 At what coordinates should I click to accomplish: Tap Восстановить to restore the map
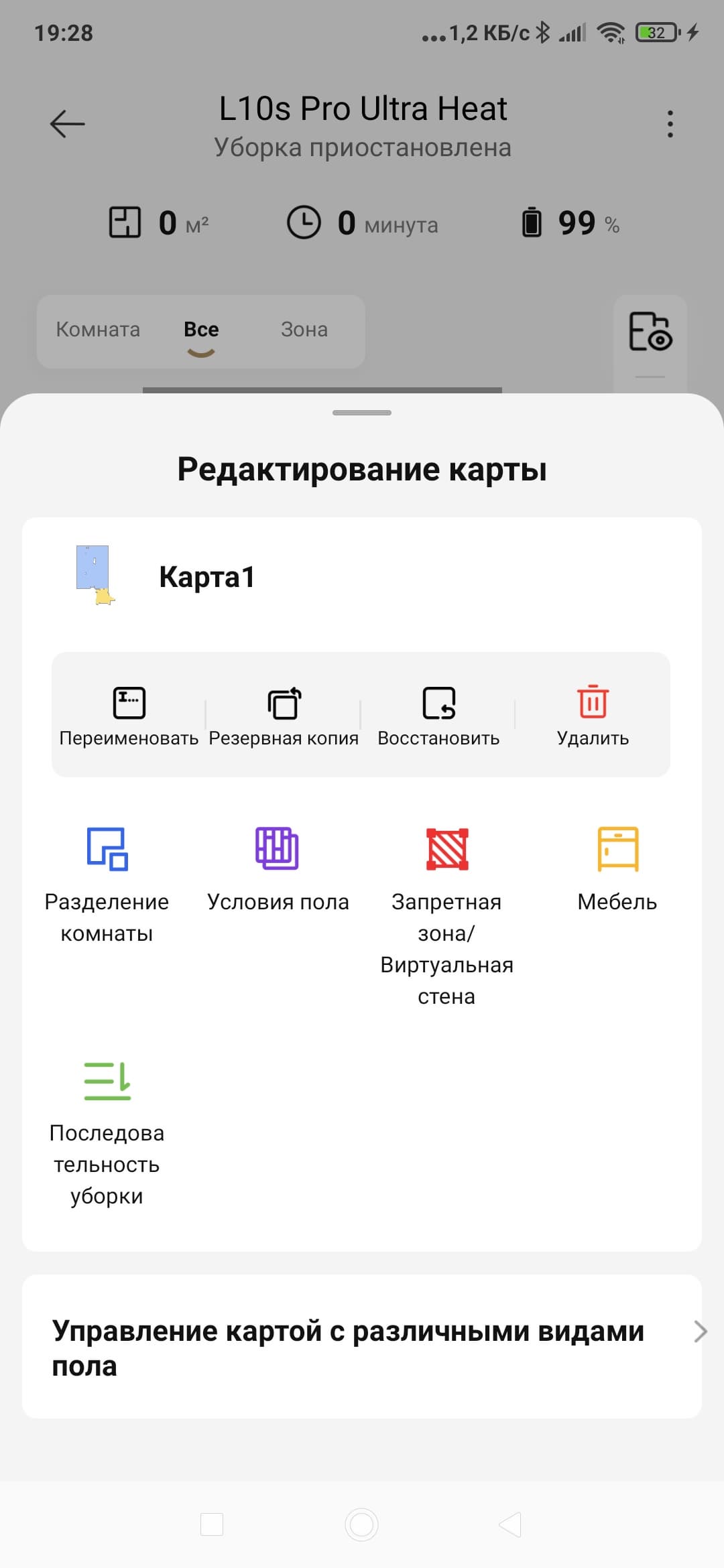click(438, 715)
